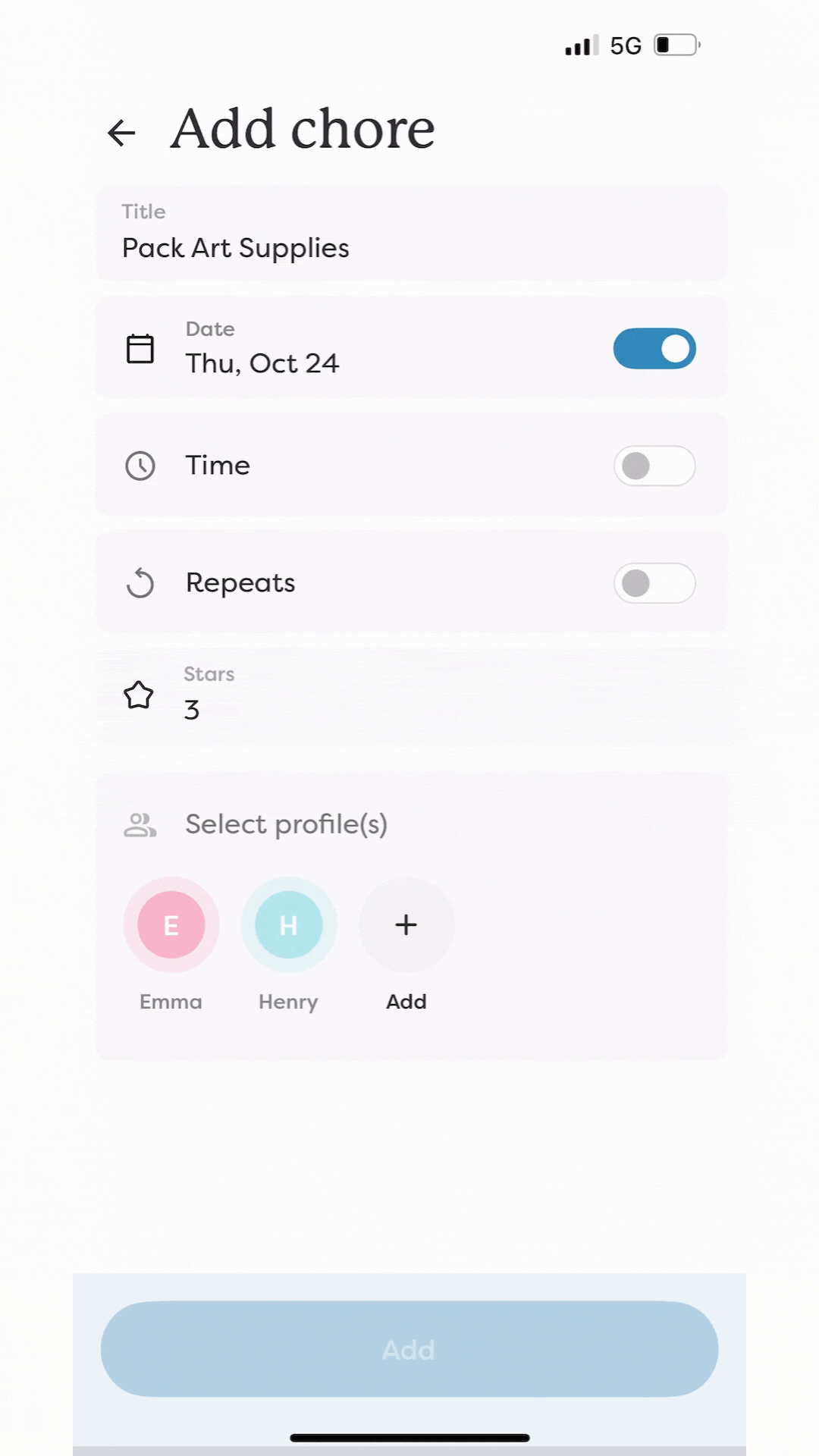Select Henry's profile
The width and height of the screenshot is (819, 1456).
(x=289, y=925)
